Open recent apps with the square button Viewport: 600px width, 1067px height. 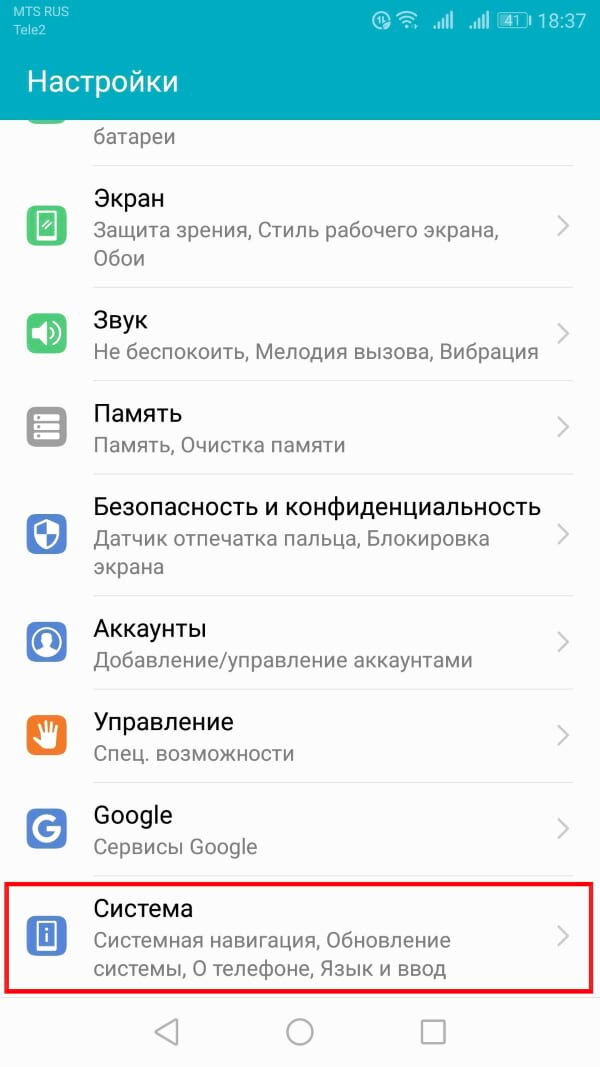[x=433, y=1032]
